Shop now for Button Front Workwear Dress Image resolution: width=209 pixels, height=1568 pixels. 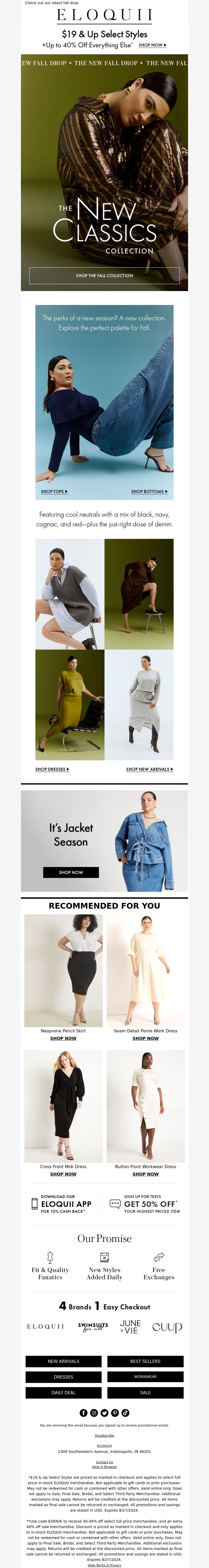[146, 1174]
